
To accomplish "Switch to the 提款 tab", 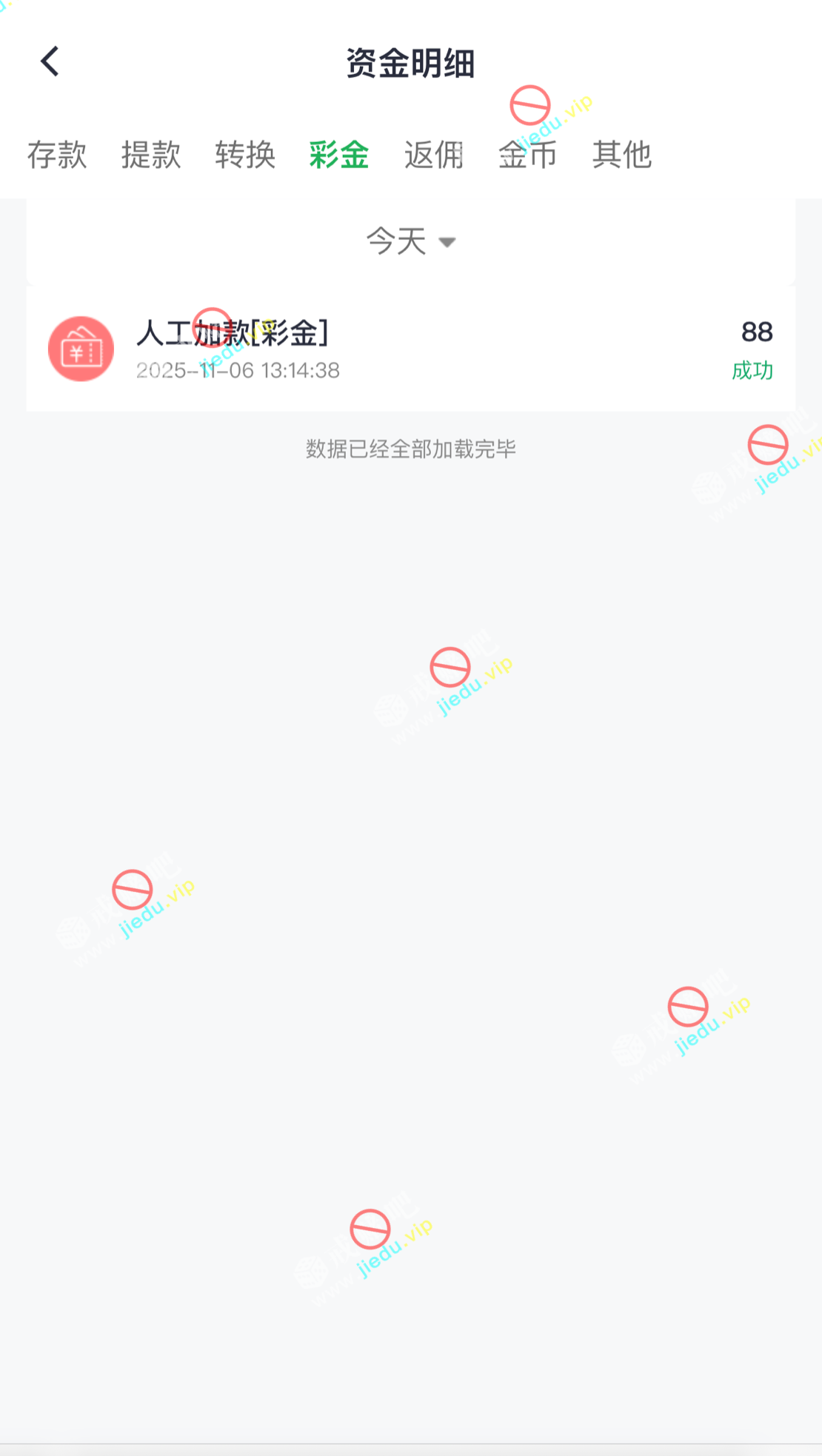I will [151, 155].
